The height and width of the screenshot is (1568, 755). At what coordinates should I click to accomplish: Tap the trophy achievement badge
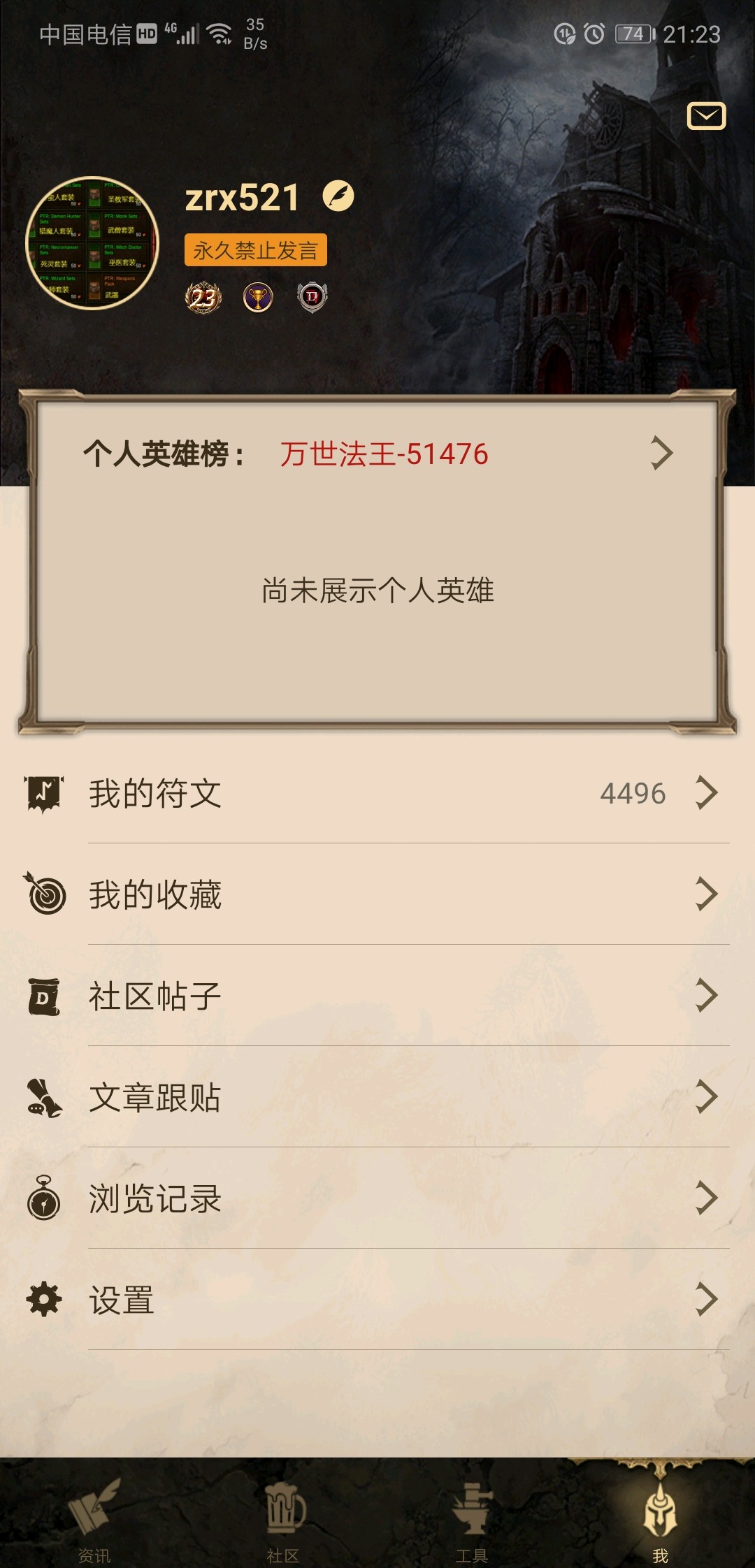pos(258,298)
